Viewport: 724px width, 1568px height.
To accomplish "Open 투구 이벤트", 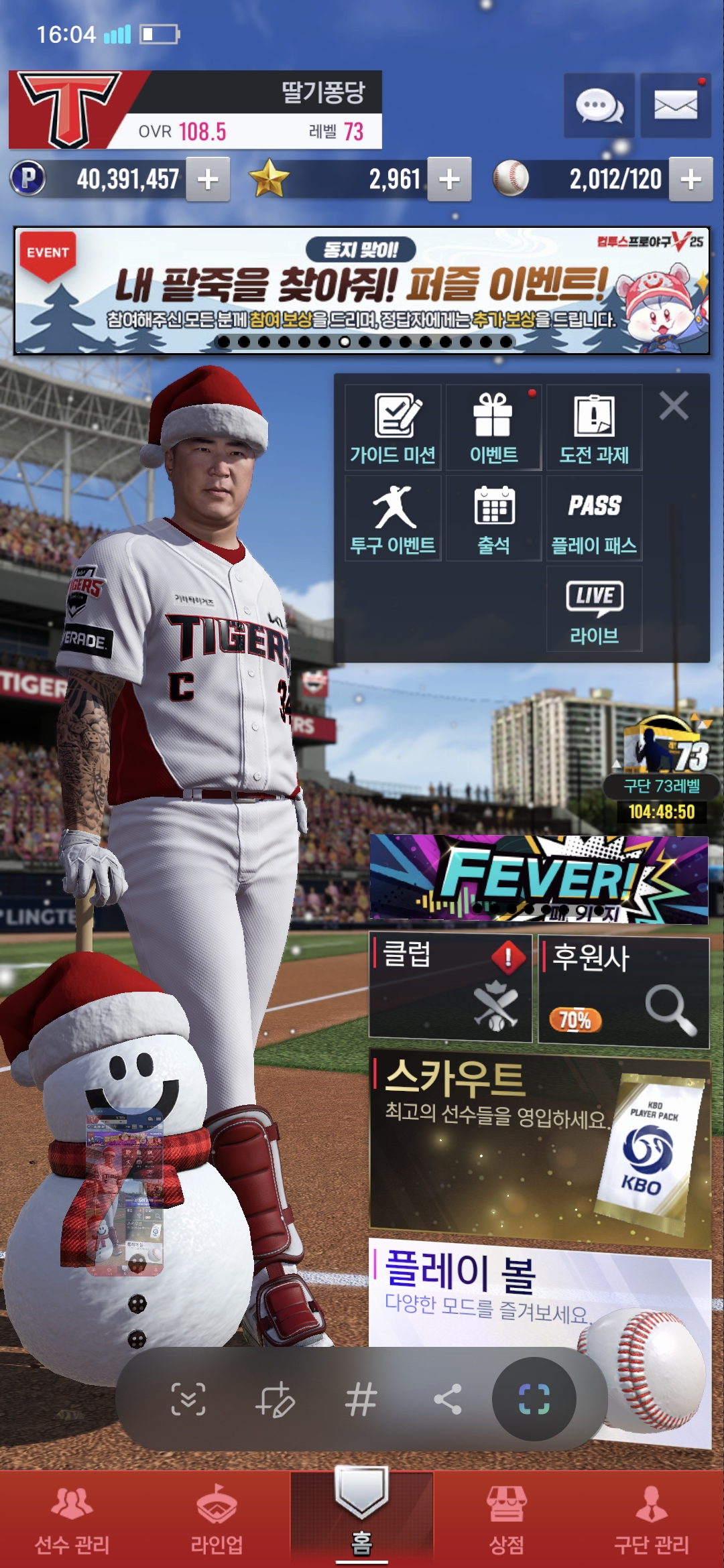I will (393, 518).
